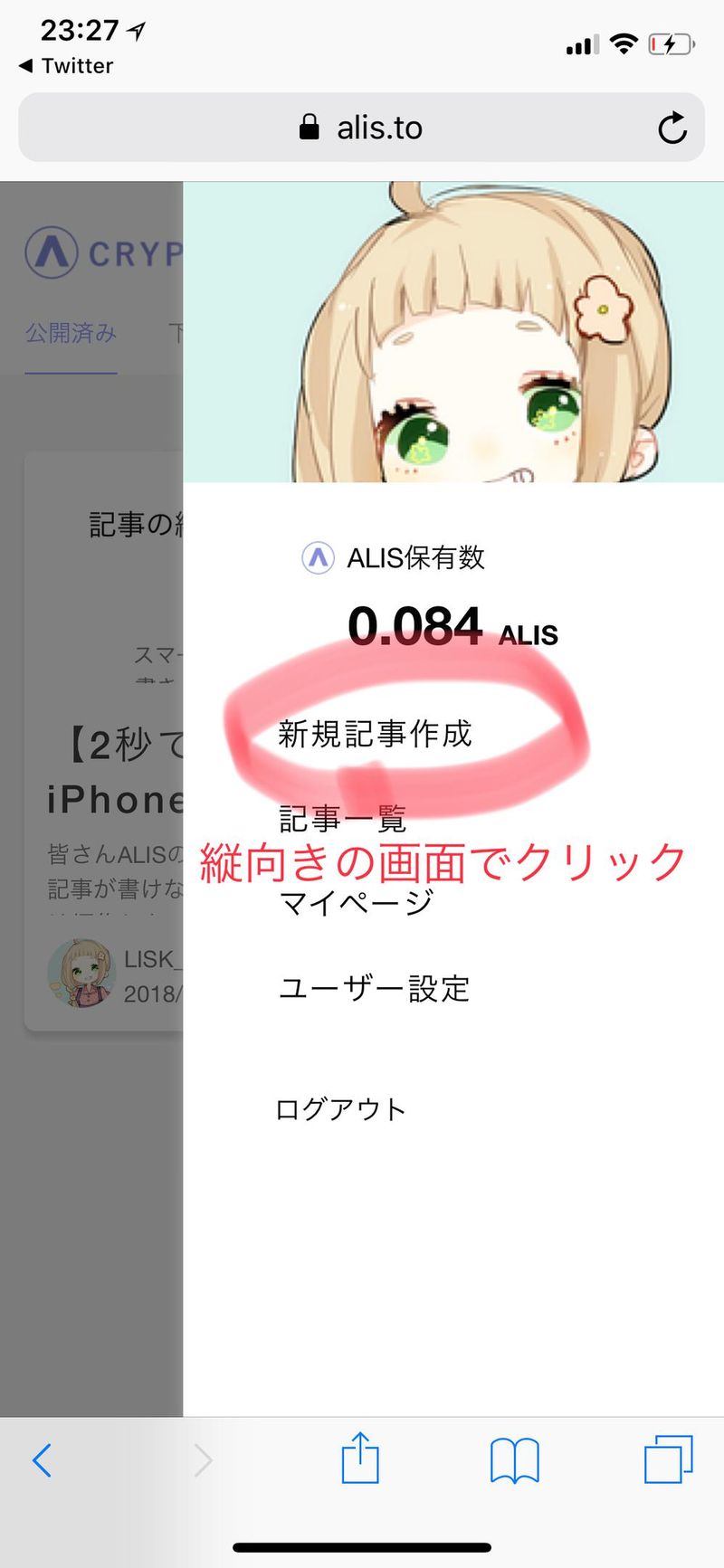The image size is (724, 1568).
Task: Reload the page
Action: (x=672, y=128)
